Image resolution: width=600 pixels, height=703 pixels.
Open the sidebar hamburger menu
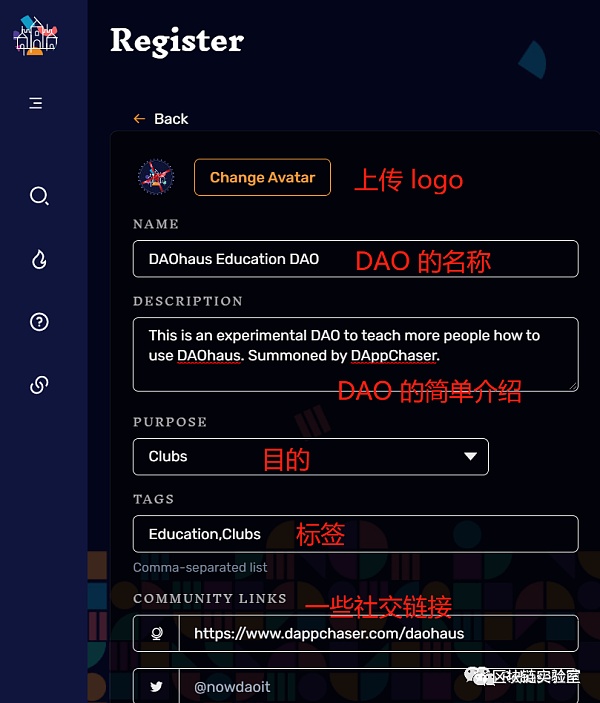pos(36,103)
